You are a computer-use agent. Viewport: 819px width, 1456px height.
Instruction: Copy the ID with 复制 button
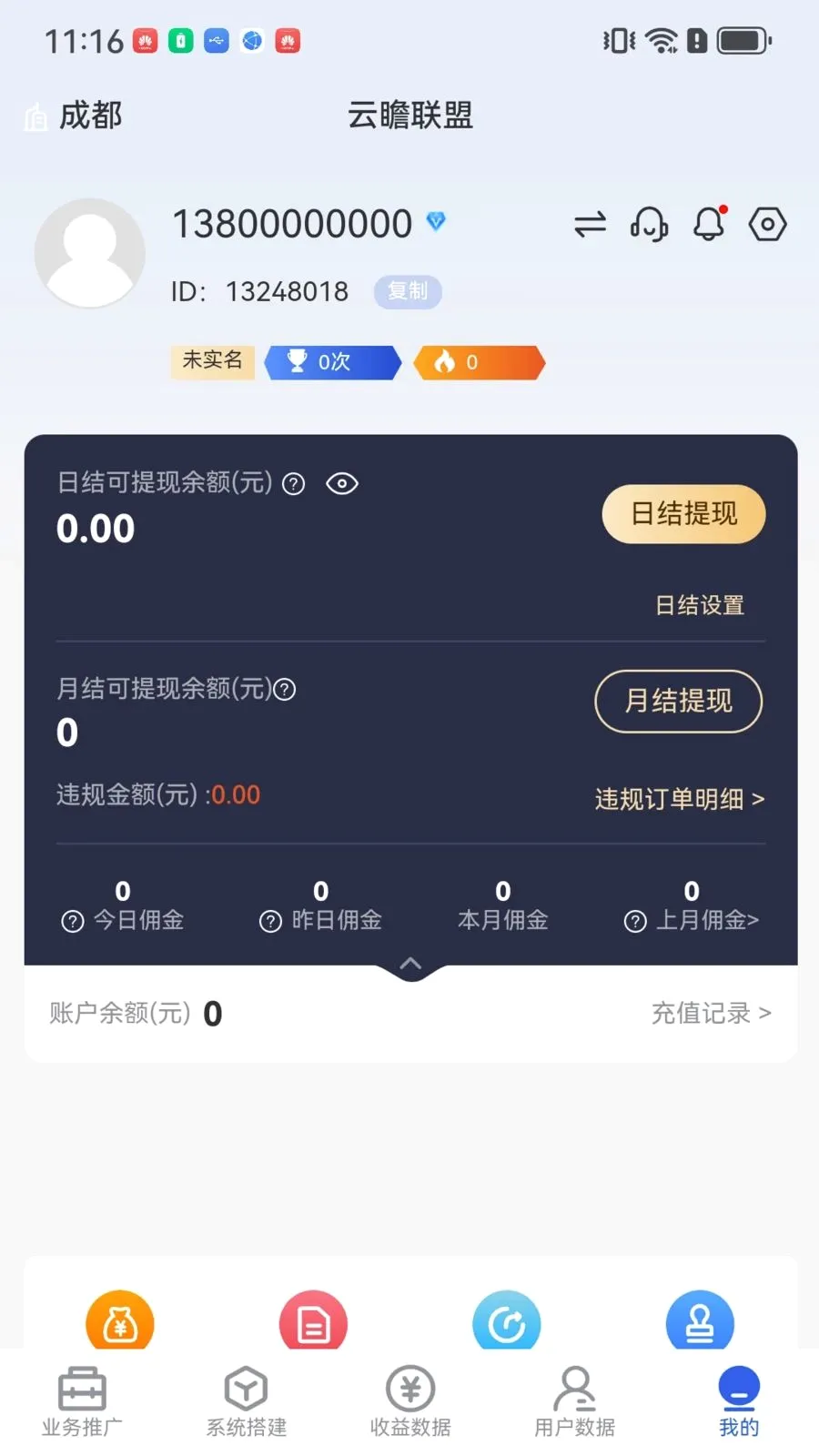click(408, 291)
